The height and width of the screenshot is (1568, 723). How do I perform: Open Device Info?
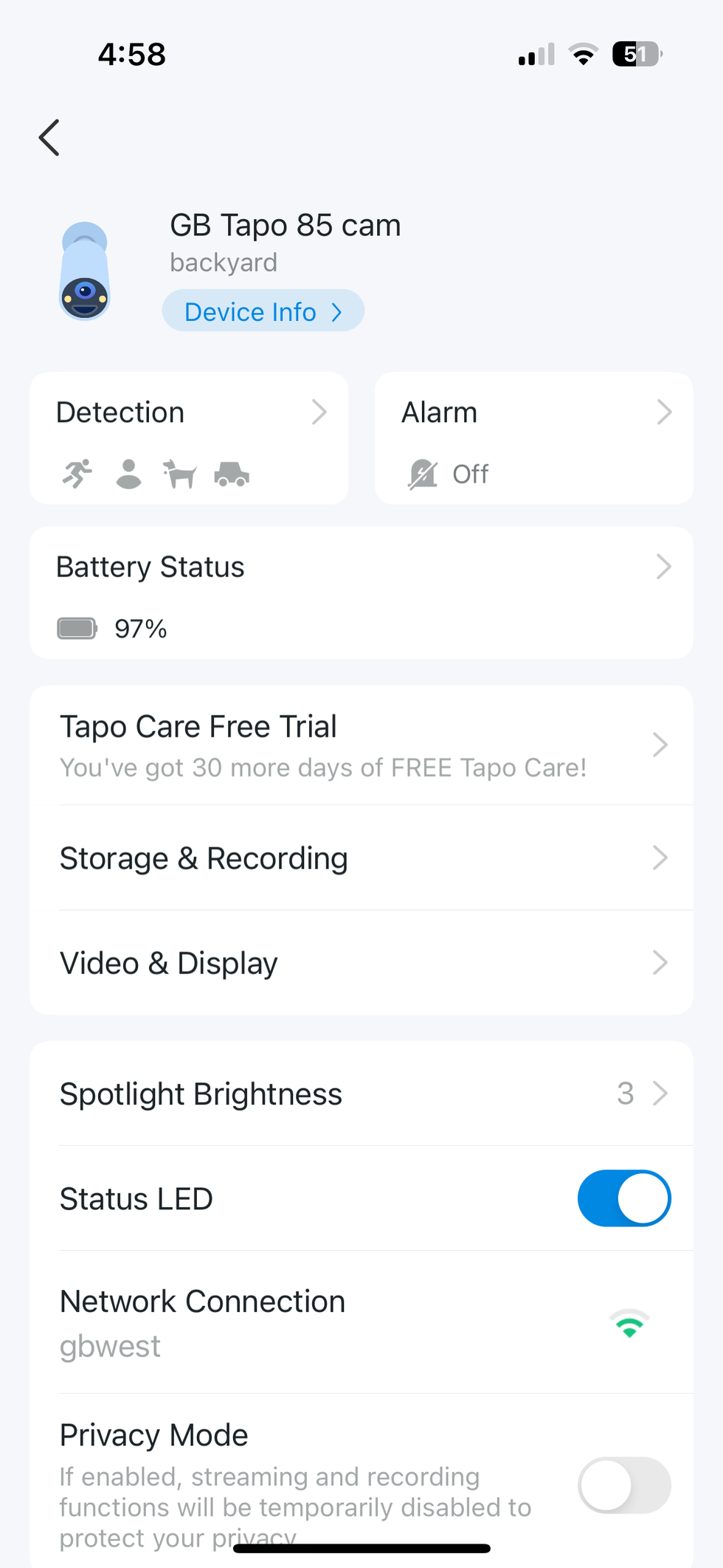tap(263, 311)
